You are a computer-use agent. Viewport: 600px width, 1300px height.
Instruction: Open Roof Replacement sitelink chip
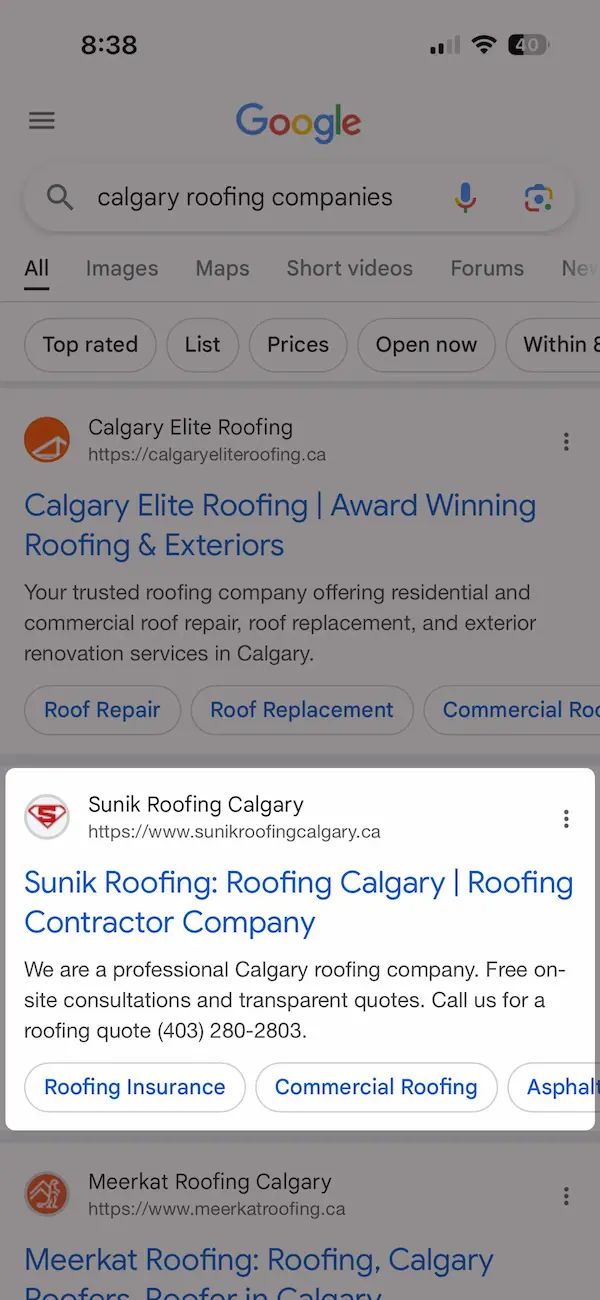click(x=302, y=710)
